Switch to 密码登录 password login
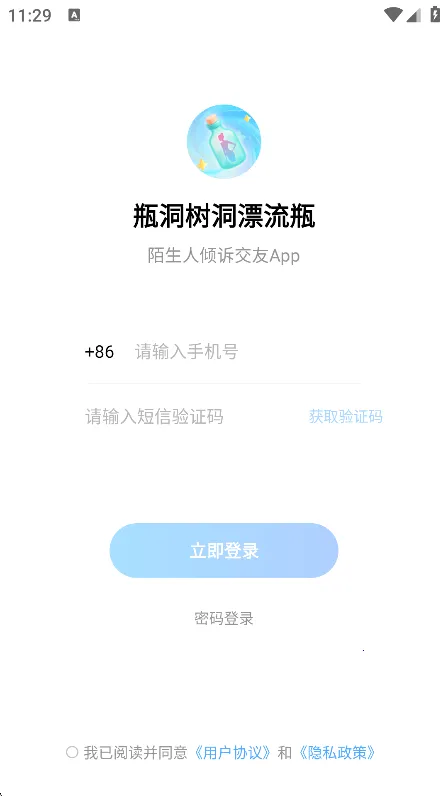Screen dimensions: 448x796 point(224,618)
